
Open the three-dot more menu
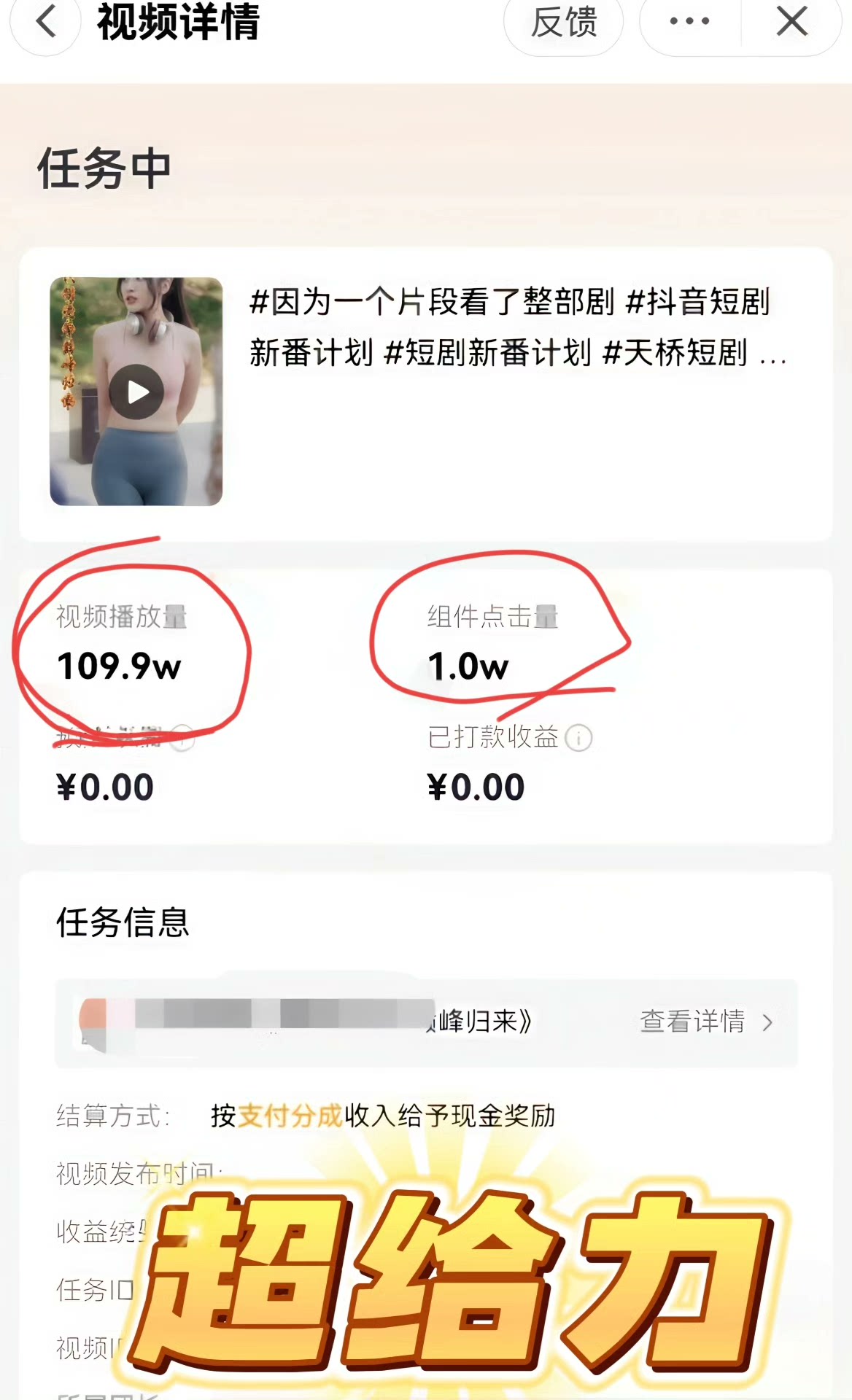click(x=689, y=22)
